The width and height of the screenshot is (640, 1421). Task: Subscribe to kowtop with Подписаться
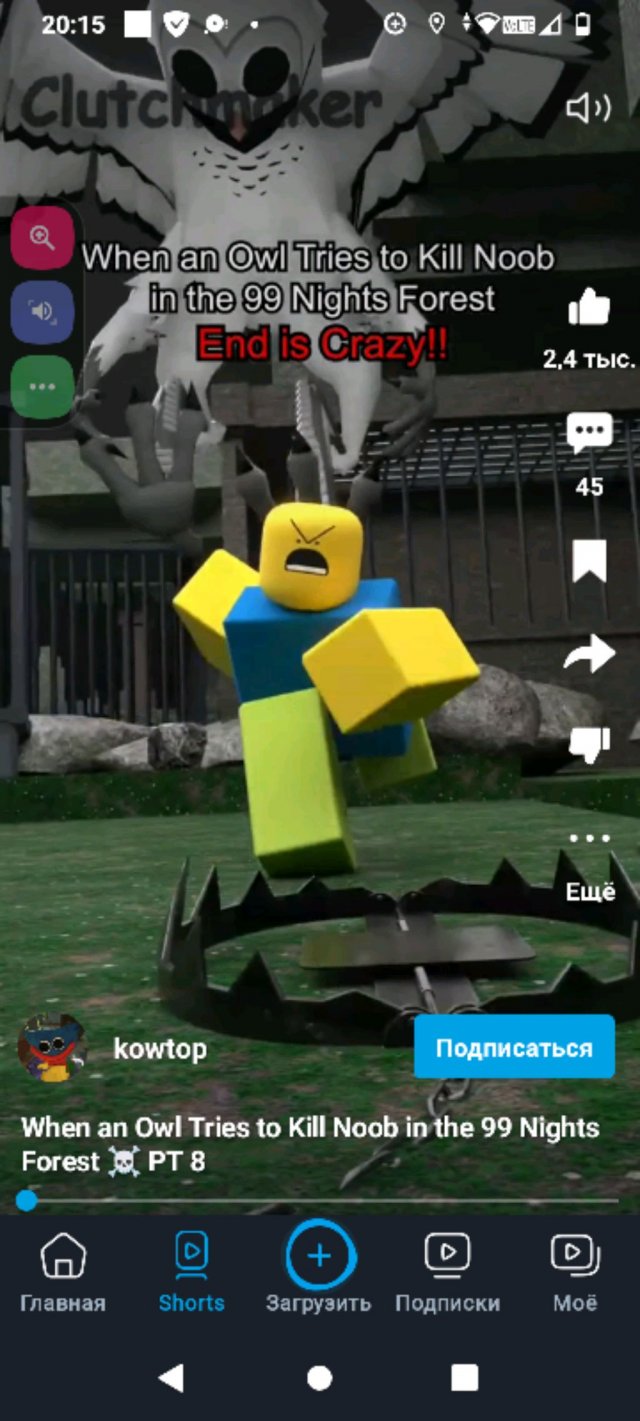tap(514, 1048)
